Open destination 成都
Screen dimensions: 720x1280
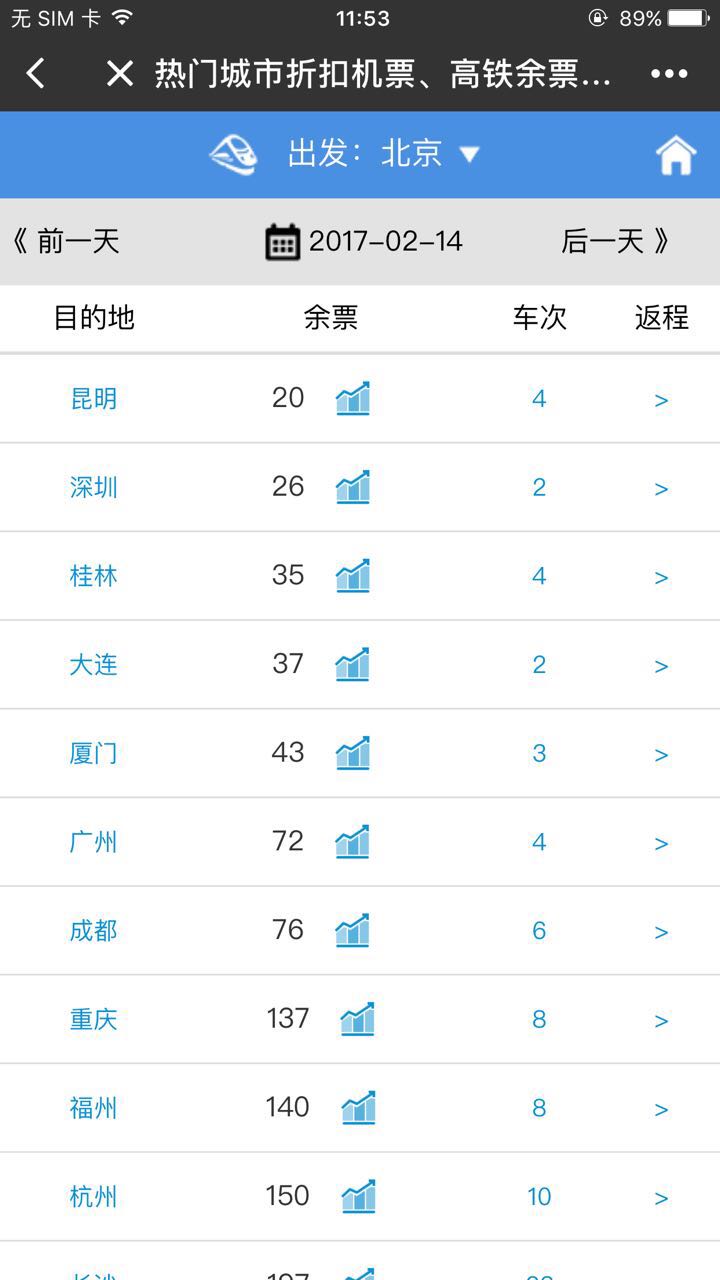[94, 931]
